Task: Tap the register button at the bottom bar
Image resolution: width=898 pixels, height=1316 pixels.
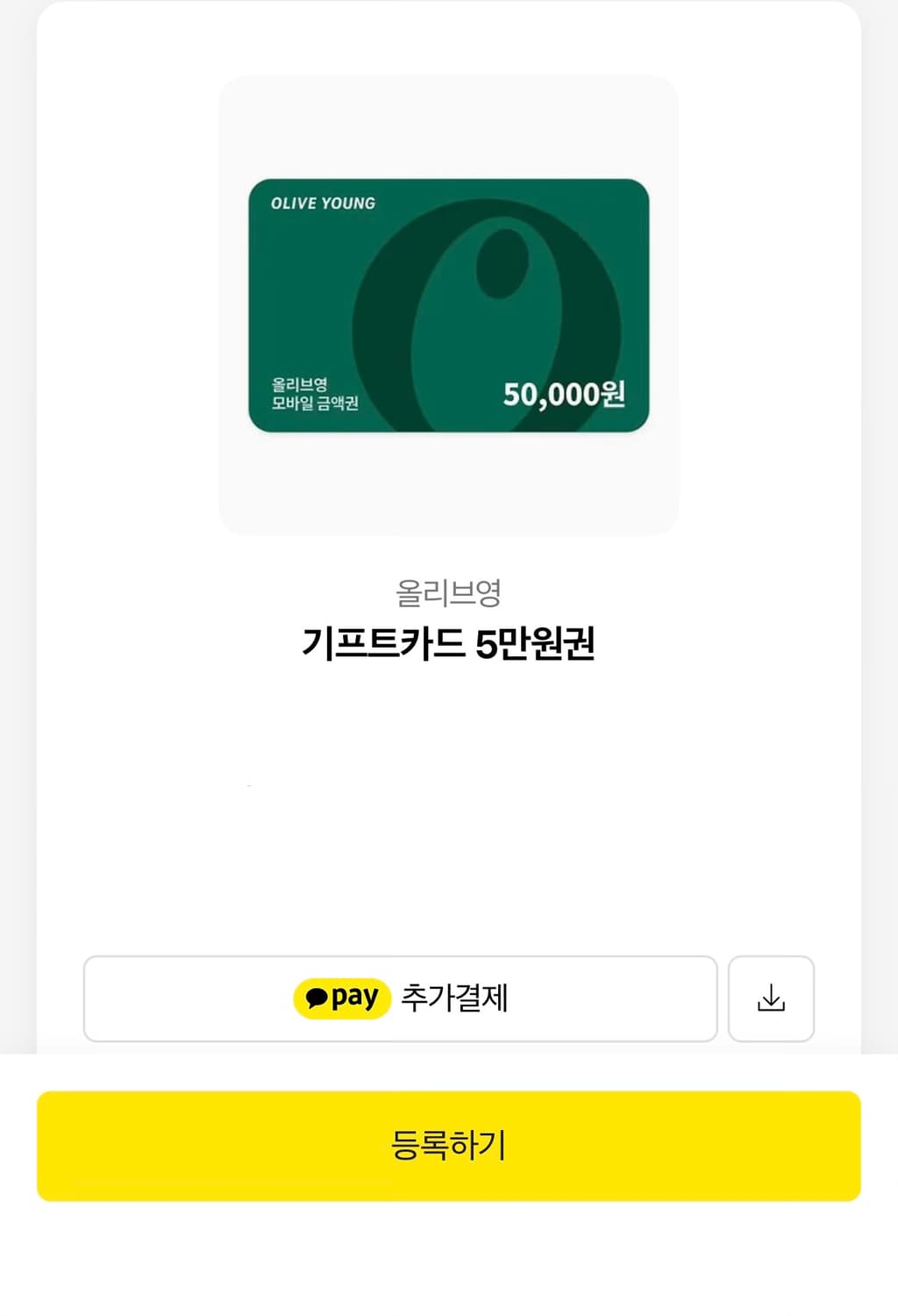Action: coord(448,1143)
